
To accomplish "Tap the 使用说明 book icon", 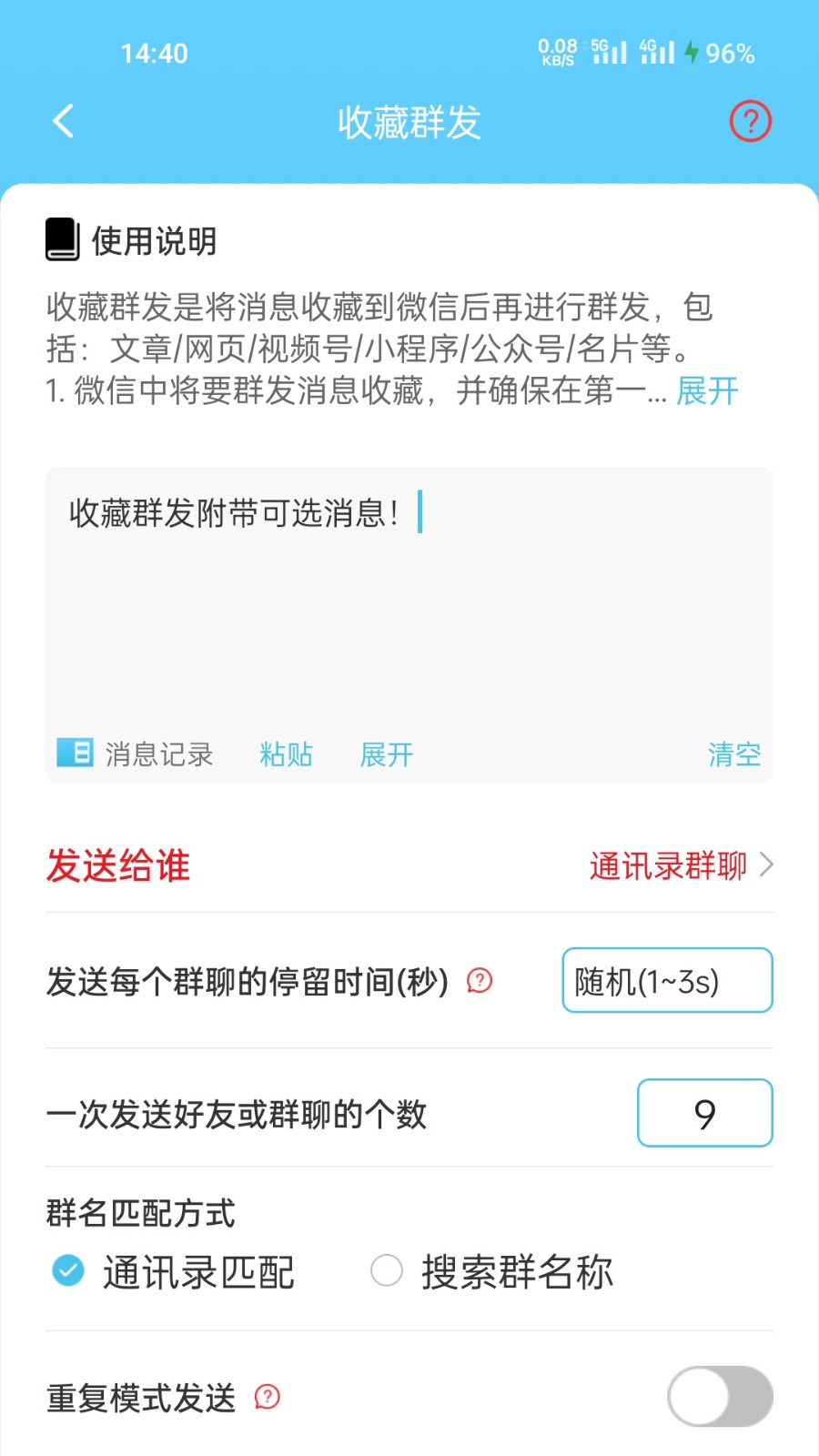I will 60,239.
